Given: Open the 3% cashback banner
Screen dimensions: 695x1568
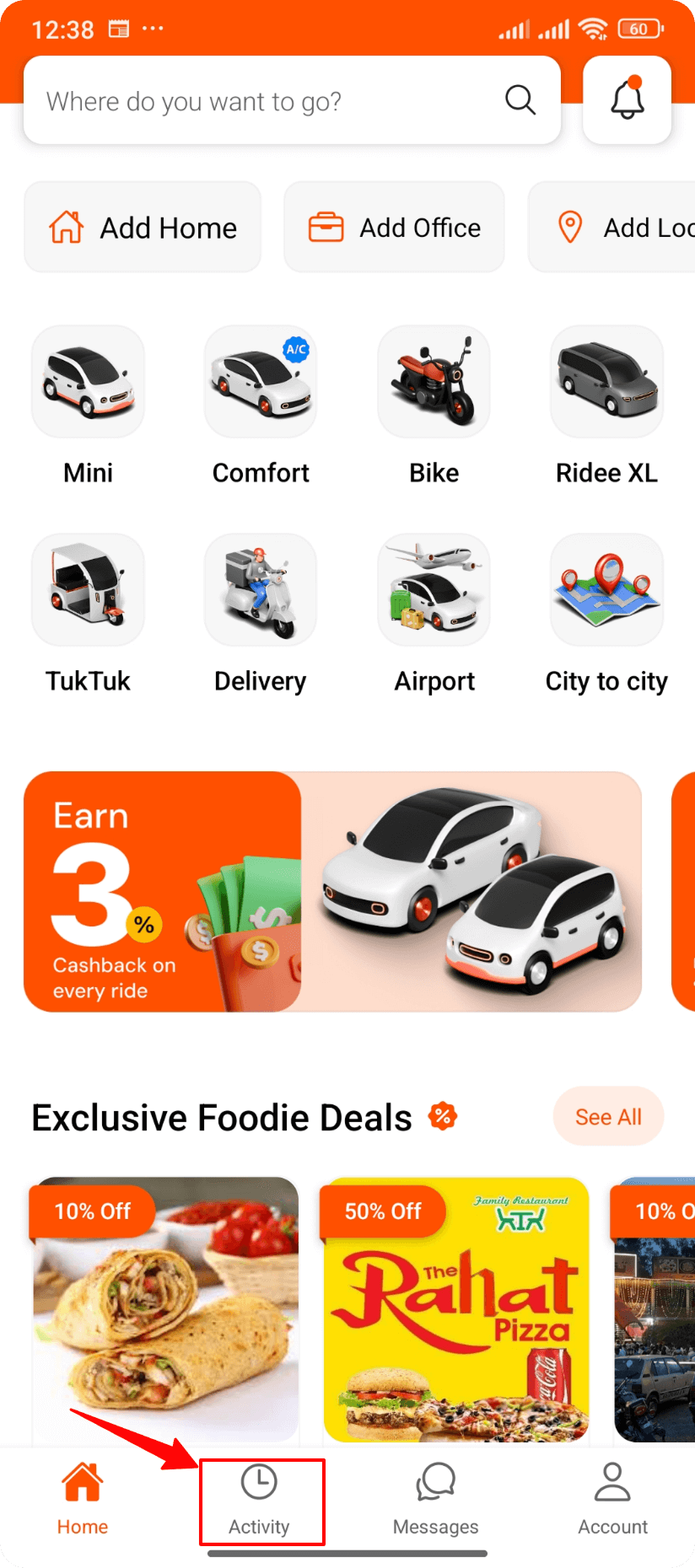Looking at the screenshot, I should (x=332, y=891).
